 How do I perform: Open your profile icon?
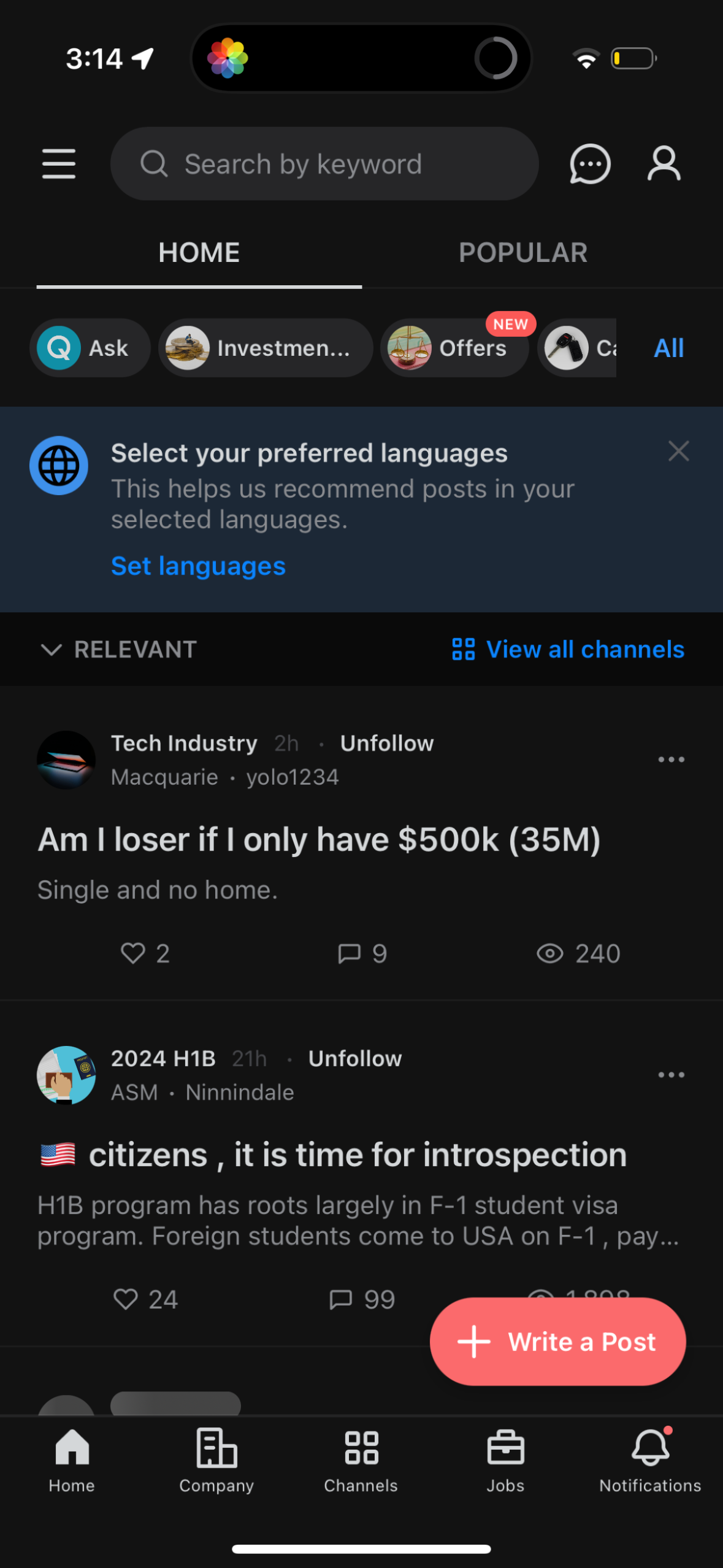click(x=664, y=163)
